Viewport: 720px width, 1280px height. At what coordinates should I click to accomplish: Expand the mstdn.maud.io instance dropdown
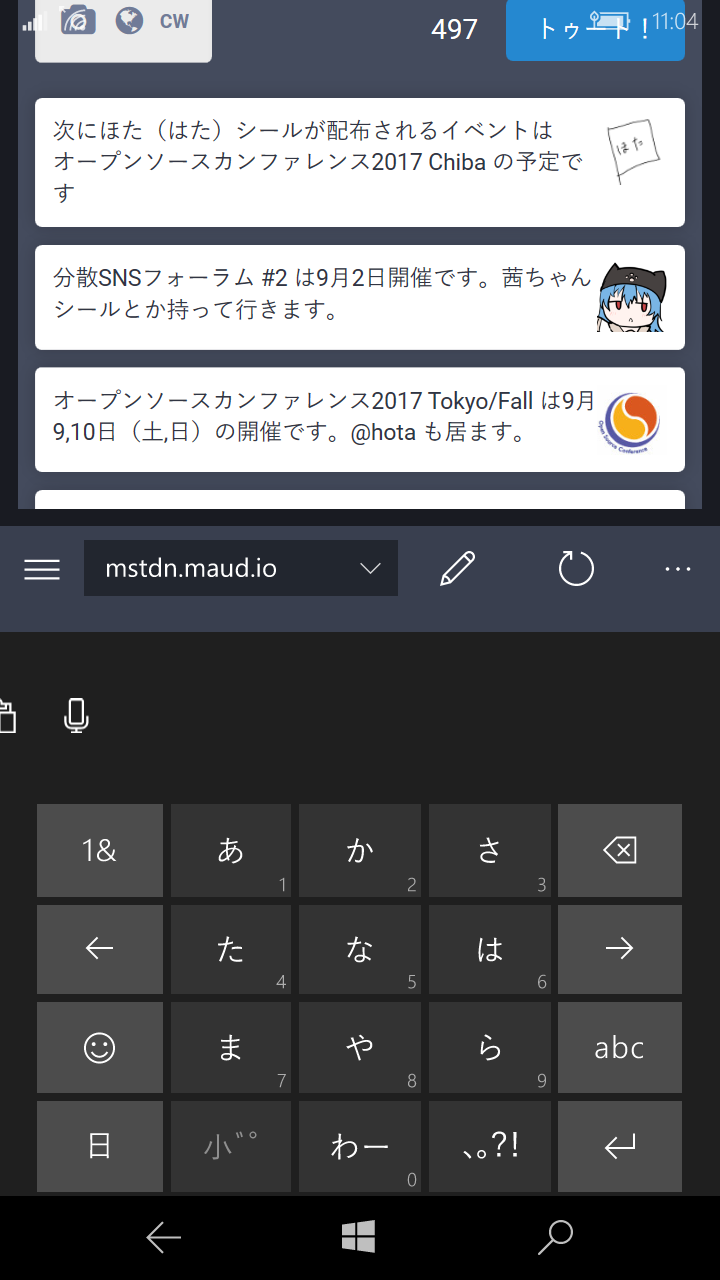(241, 568)
